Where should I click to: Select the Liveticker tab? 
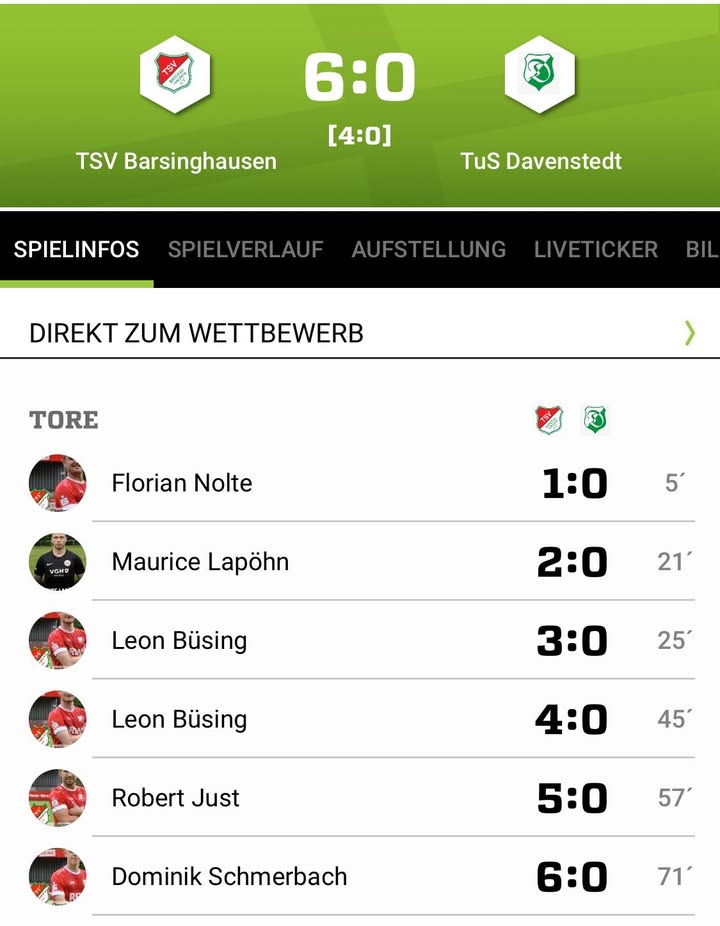(x=595, y=250)
